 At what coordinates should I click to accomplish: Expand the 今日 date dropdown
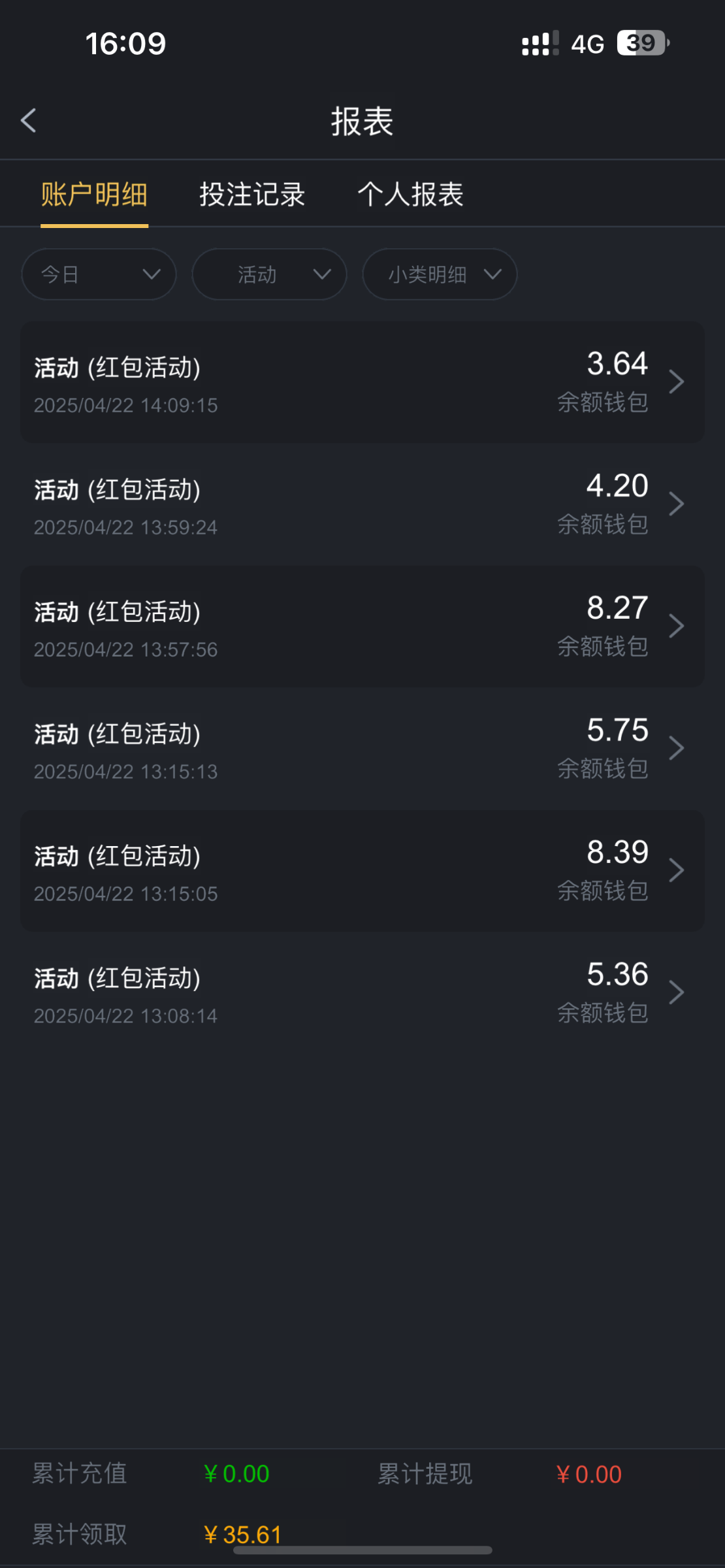pos(99,274)
